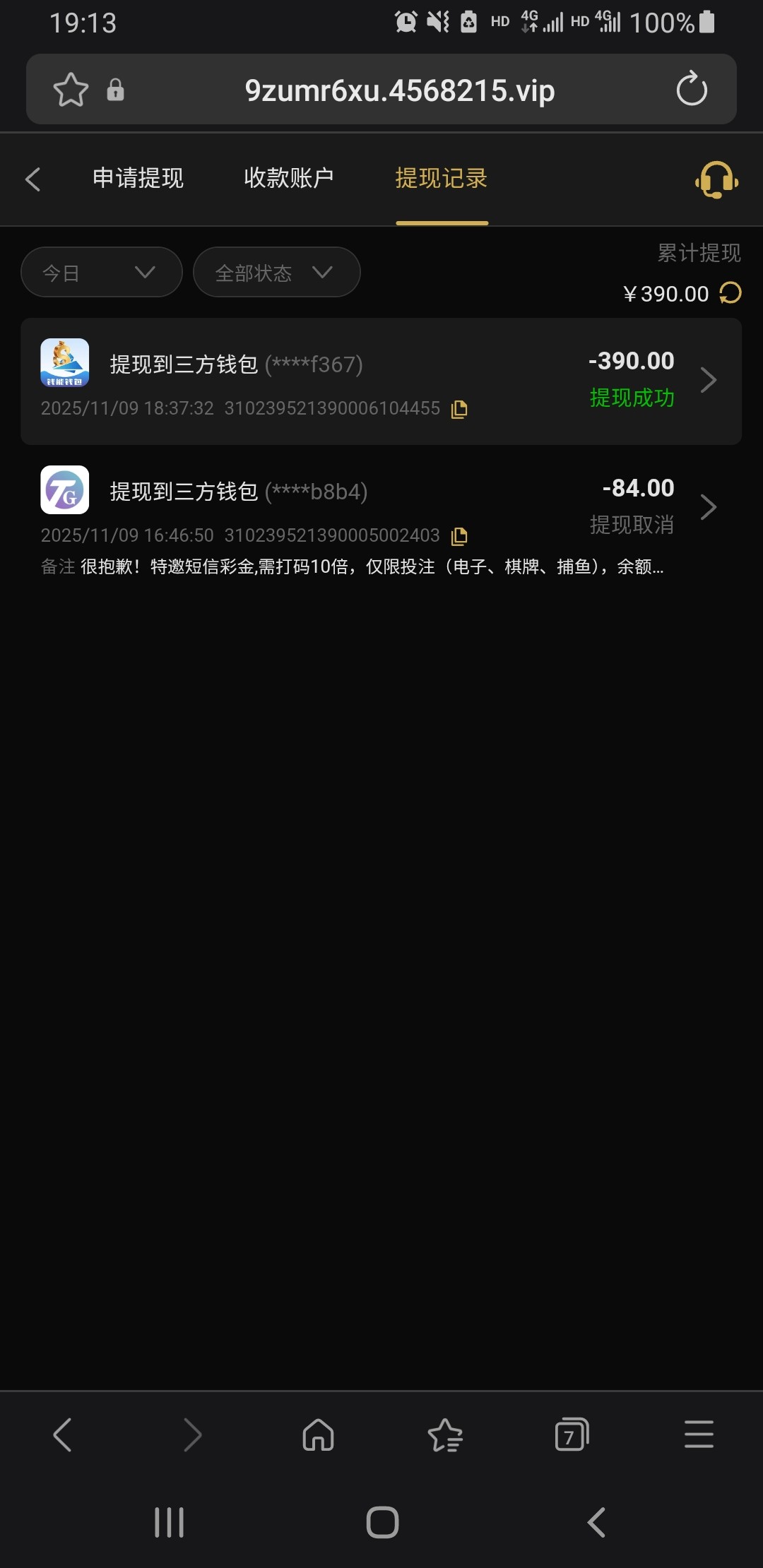Open the browser bookmarks list
This screenshot has height=1568, width=763.
point(445,1435)
